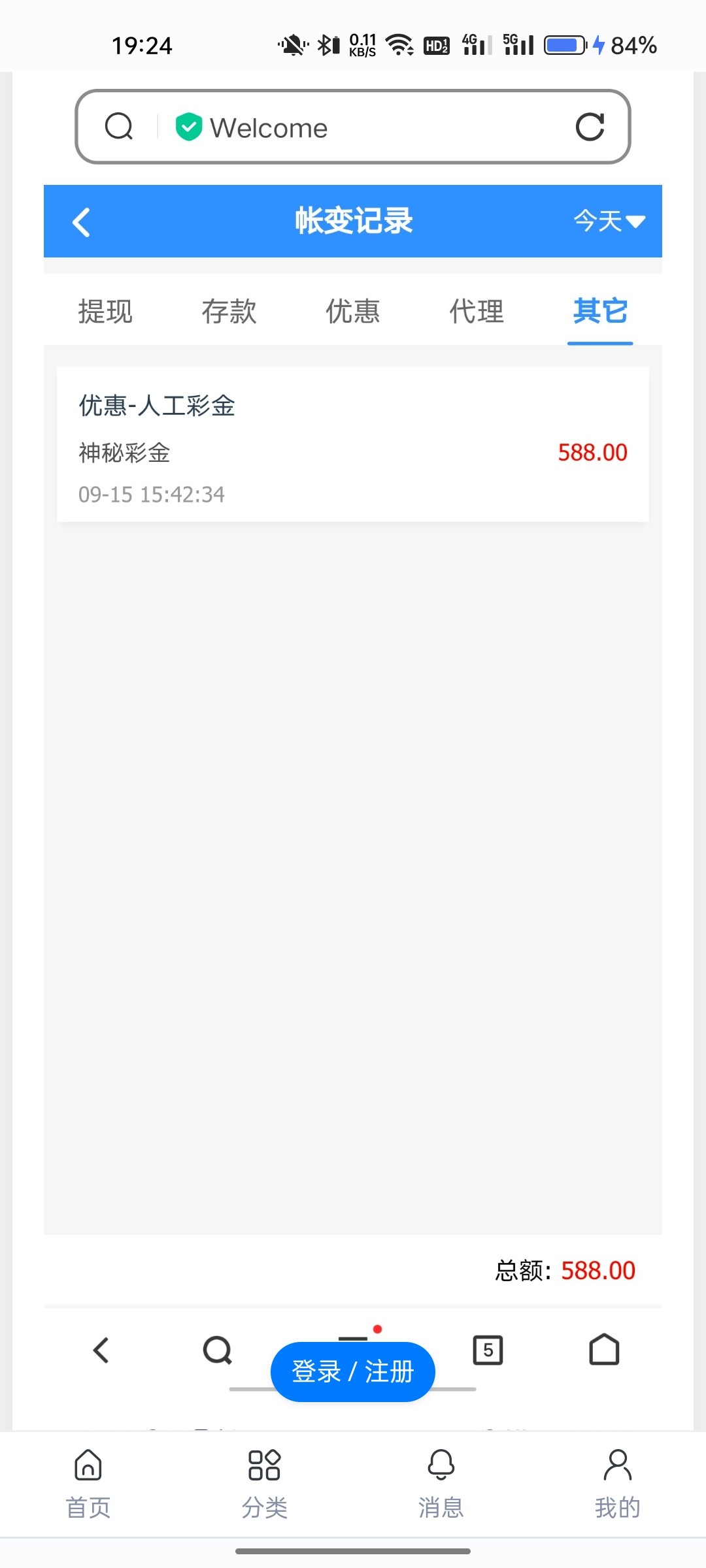706x1568 pixels.
Task: Switch to the 存款 tab
Action: coord(229,311)
